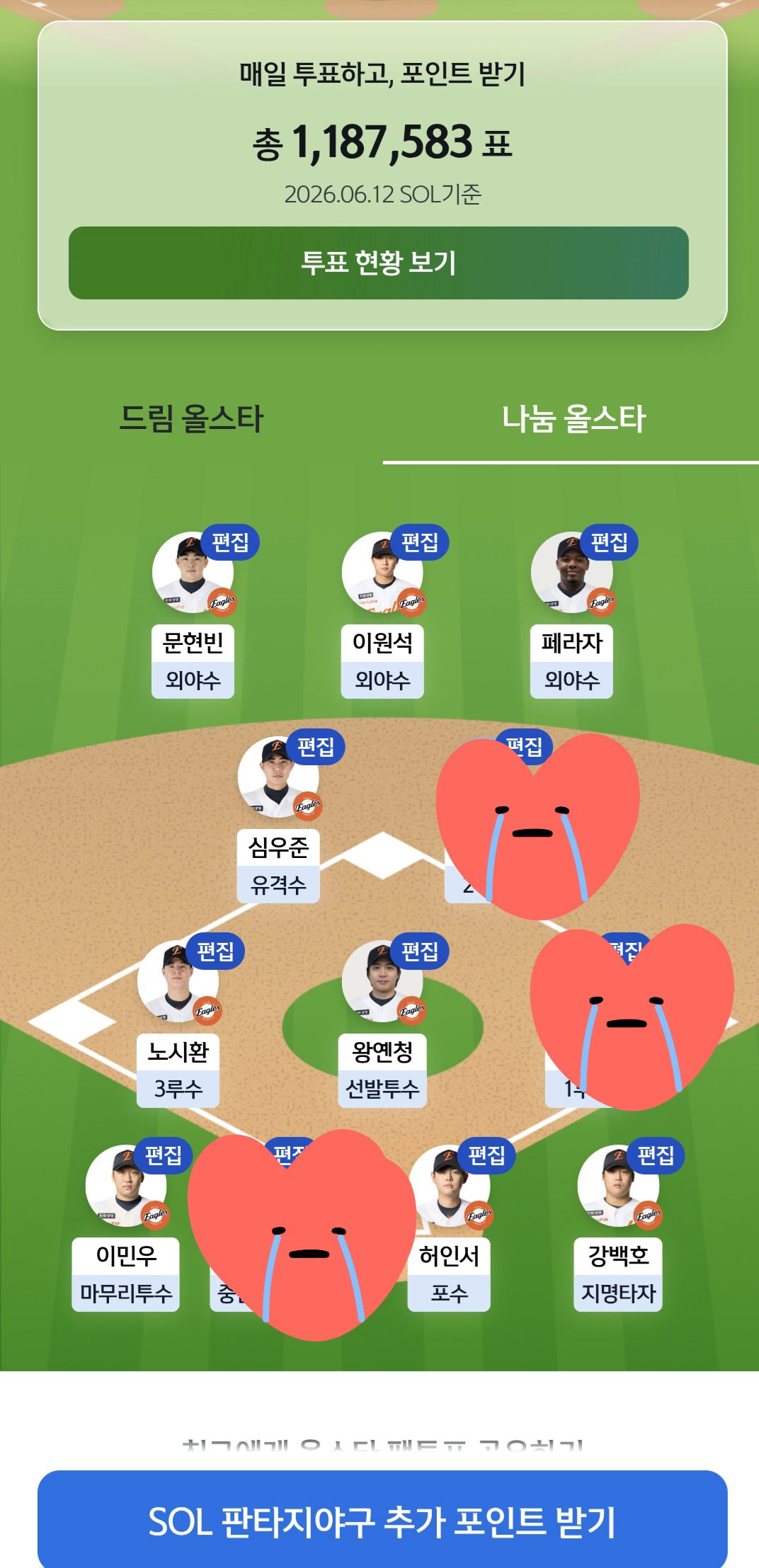Edit outfielder 페라자 pick
759x1568 pixels.
tap(610, 542)
